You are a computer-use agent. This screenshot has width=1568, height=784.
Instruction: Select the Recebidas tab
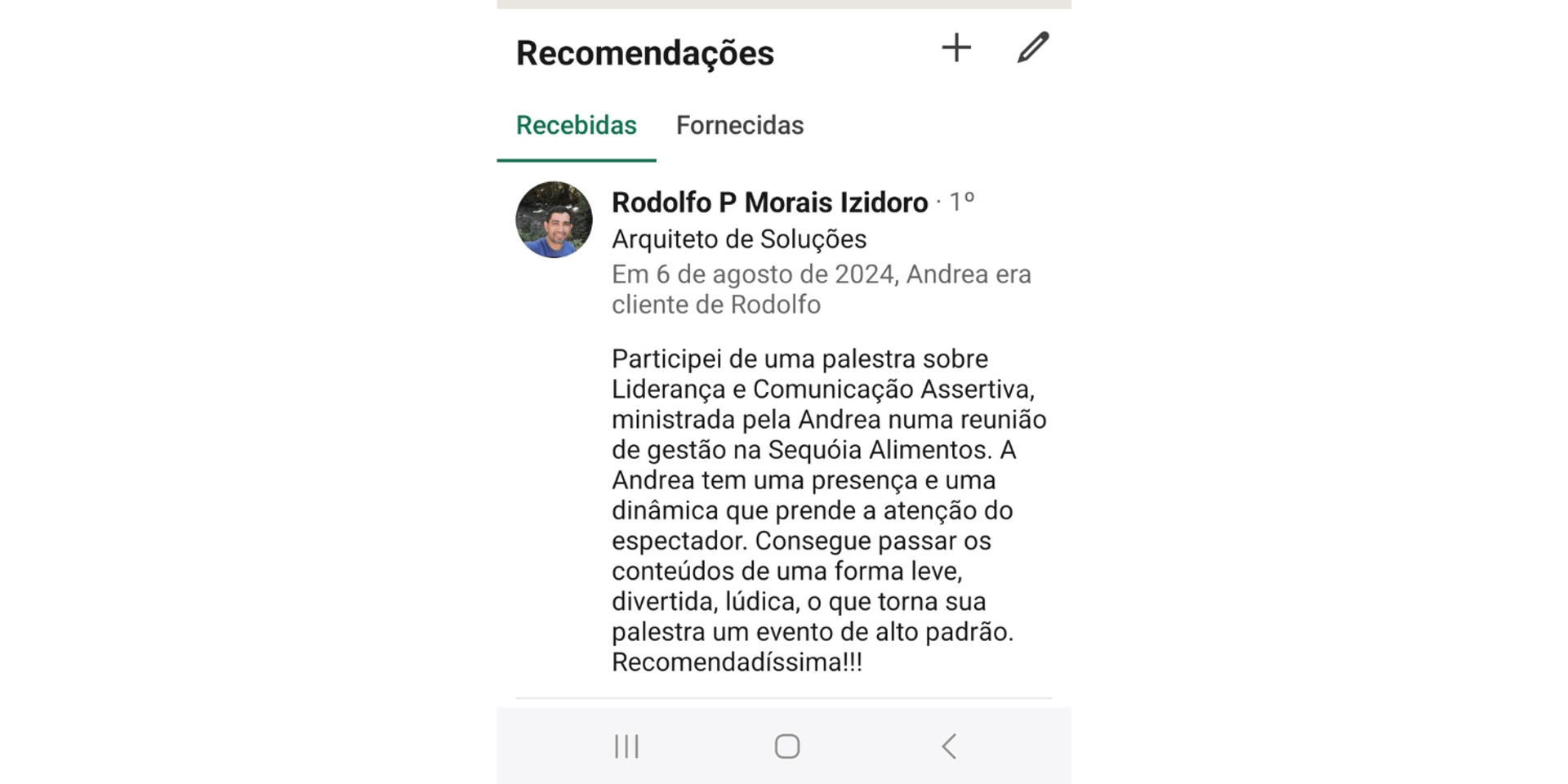[x=576, y=126]
